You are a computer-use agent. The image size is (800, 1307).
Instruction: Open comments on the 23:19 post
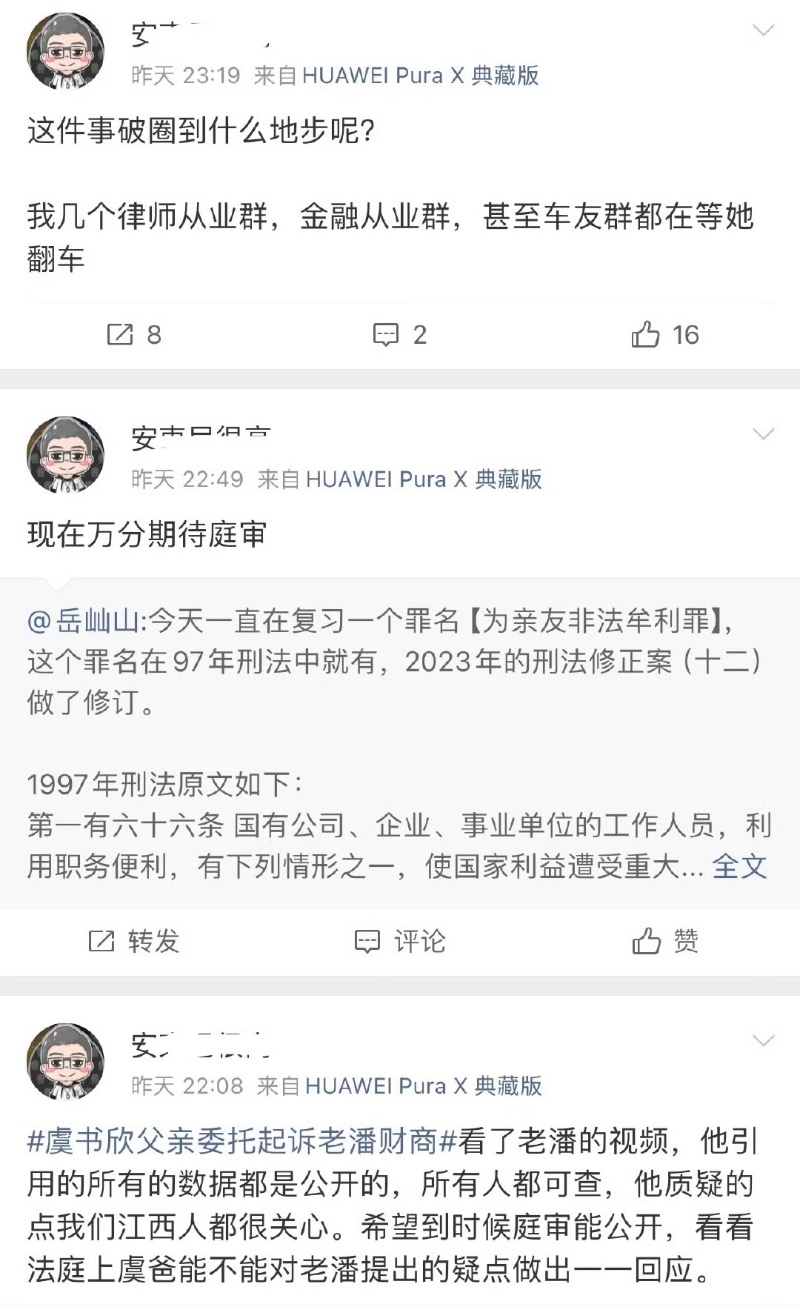tap(399, 334)
